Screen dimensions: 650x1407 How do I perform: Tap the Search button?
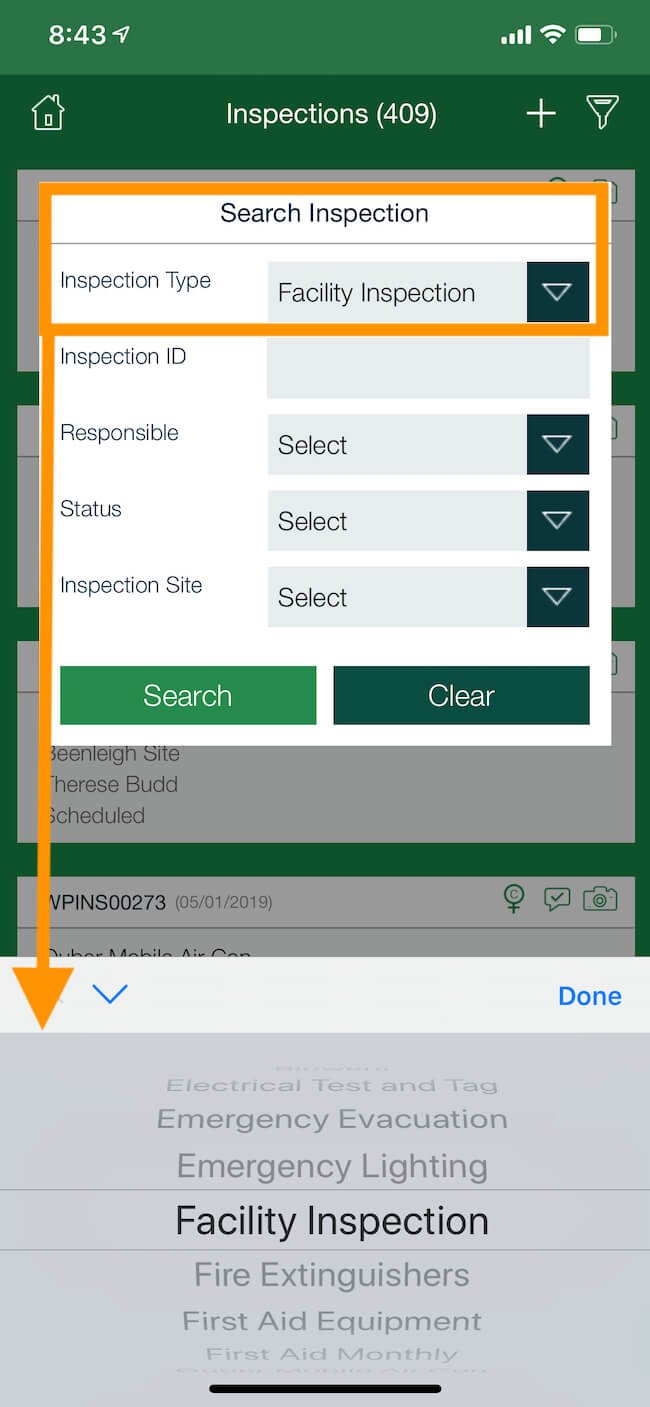click(x=188, y=695)
